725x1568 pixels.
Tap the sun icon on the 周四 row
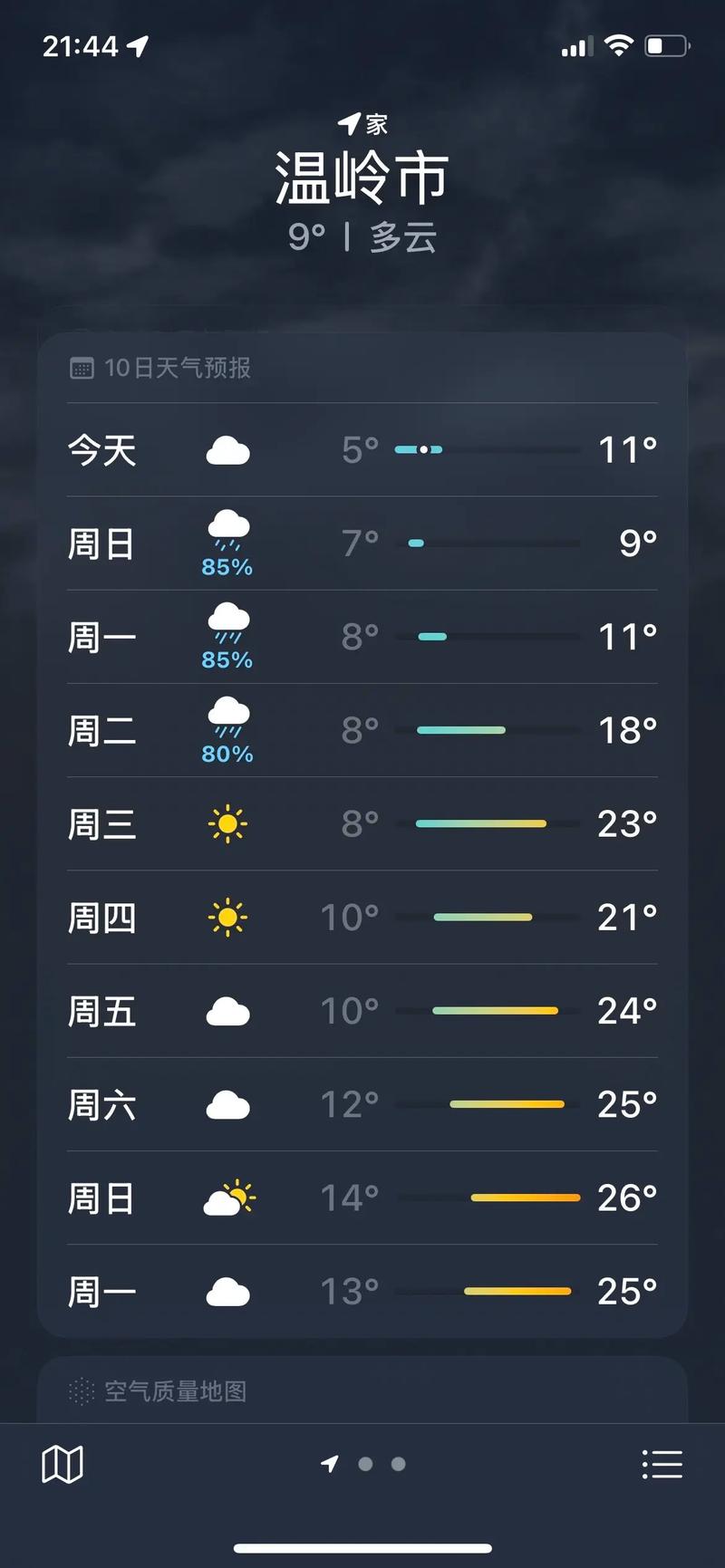point(227,918)
